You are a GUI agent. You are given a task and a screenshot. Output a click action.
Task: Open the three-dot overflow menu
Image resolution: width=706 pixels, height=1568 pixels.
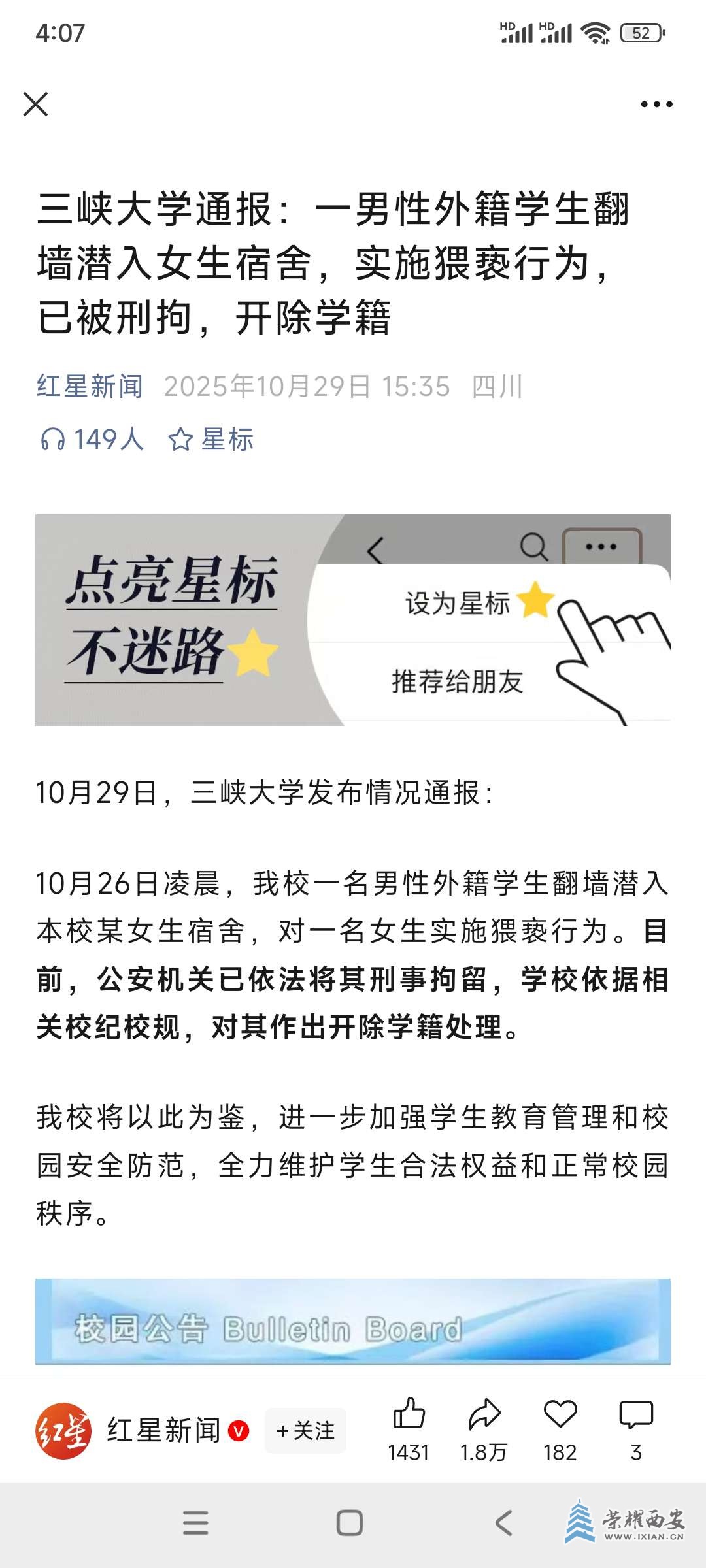[x=656, y=104]
